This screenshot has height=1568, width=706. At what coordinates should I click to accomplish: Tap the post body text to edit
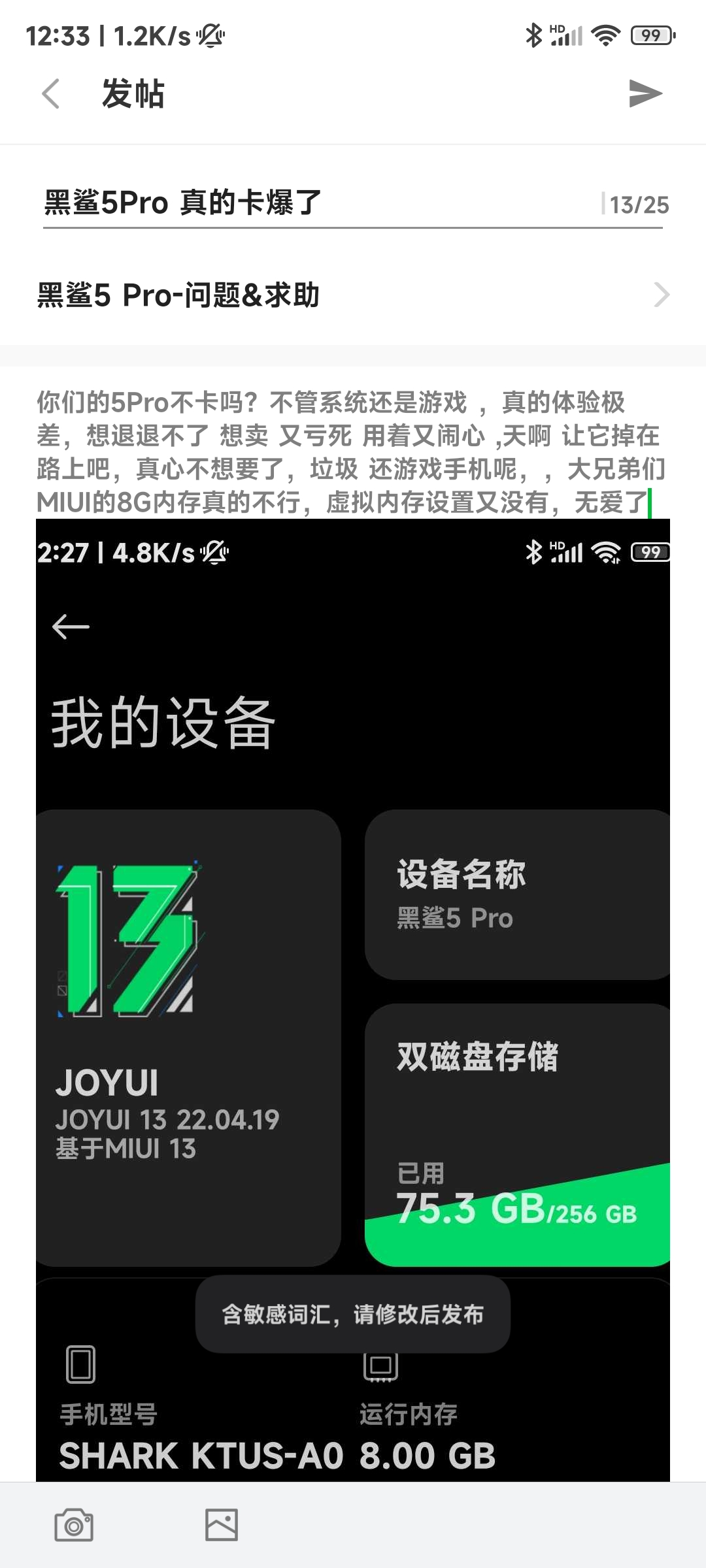(x=350, y=452)
